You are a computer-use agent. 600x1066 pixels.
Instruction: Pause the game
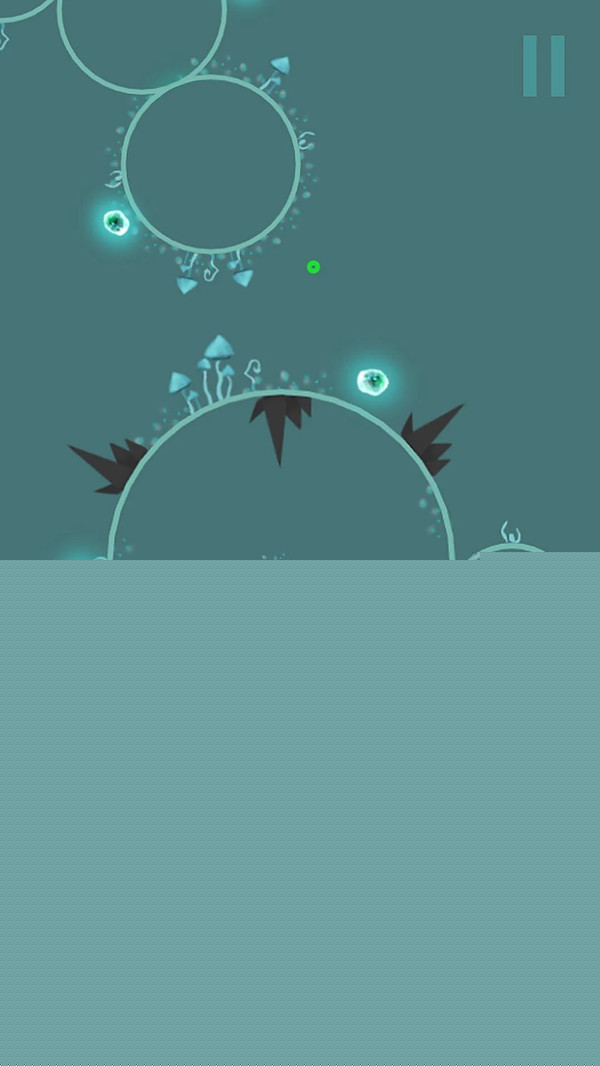pos(544,66)
